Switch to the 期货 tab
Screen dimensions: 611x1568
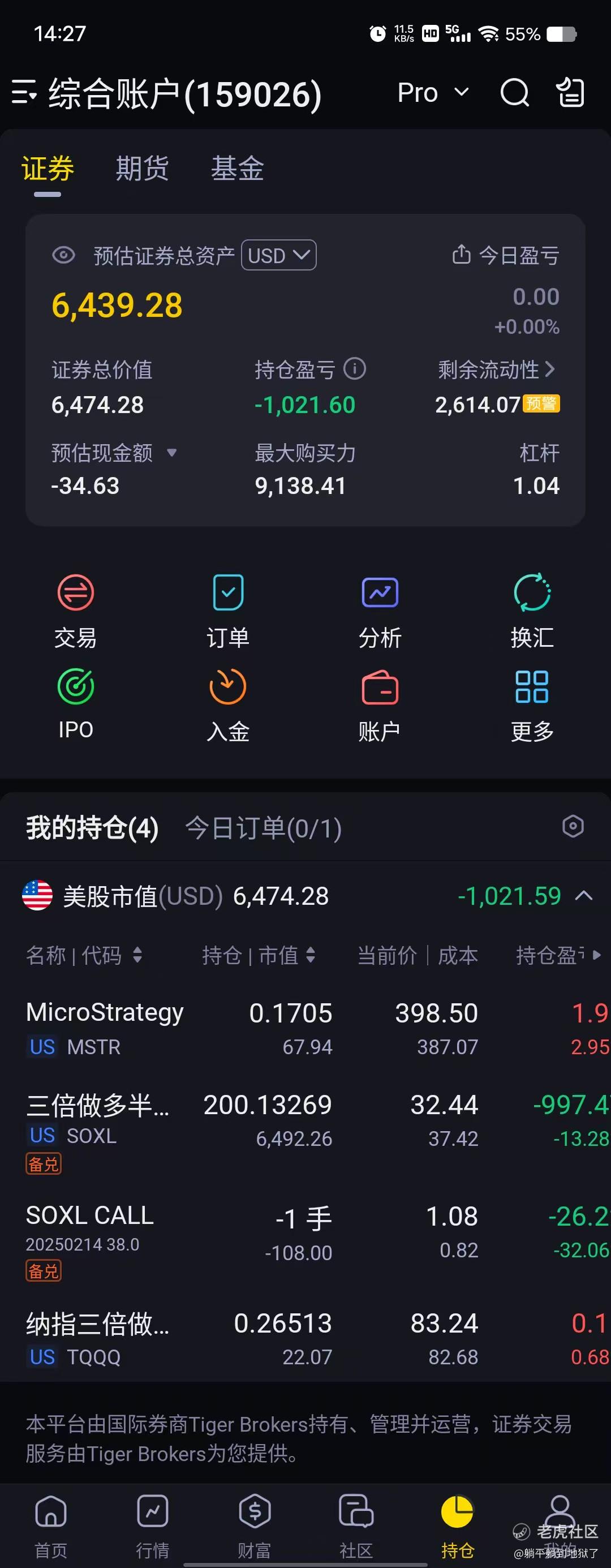(x=142, y=169)
